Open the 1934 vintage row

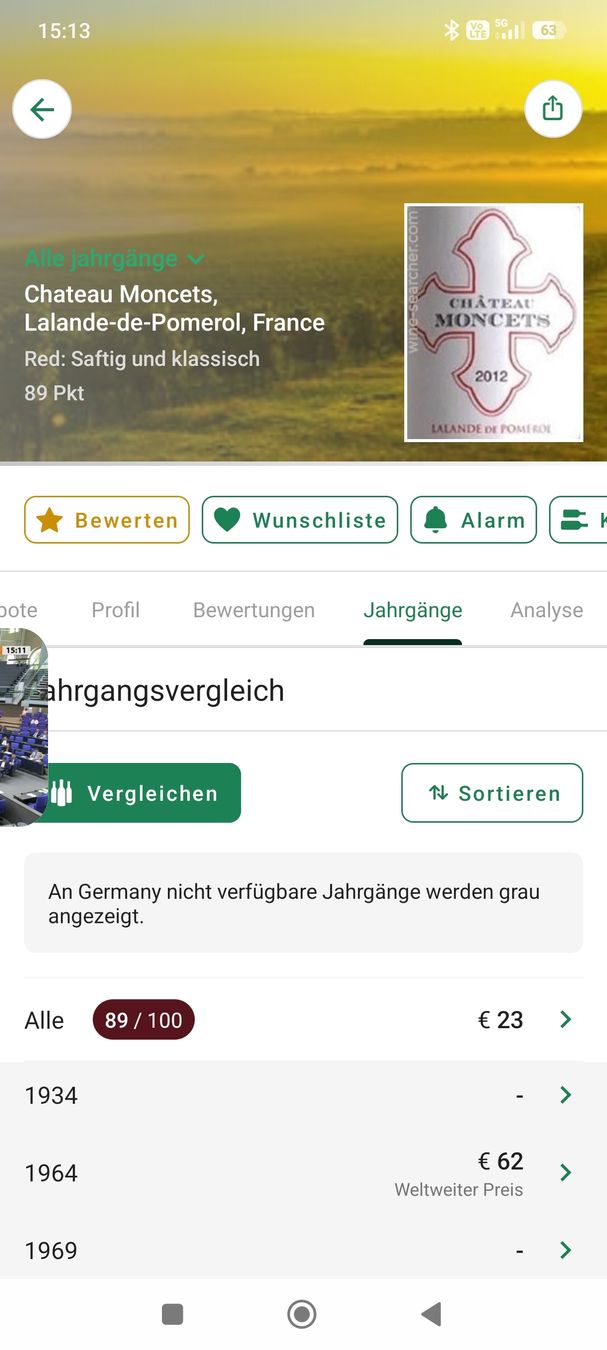coord(303,1096)
